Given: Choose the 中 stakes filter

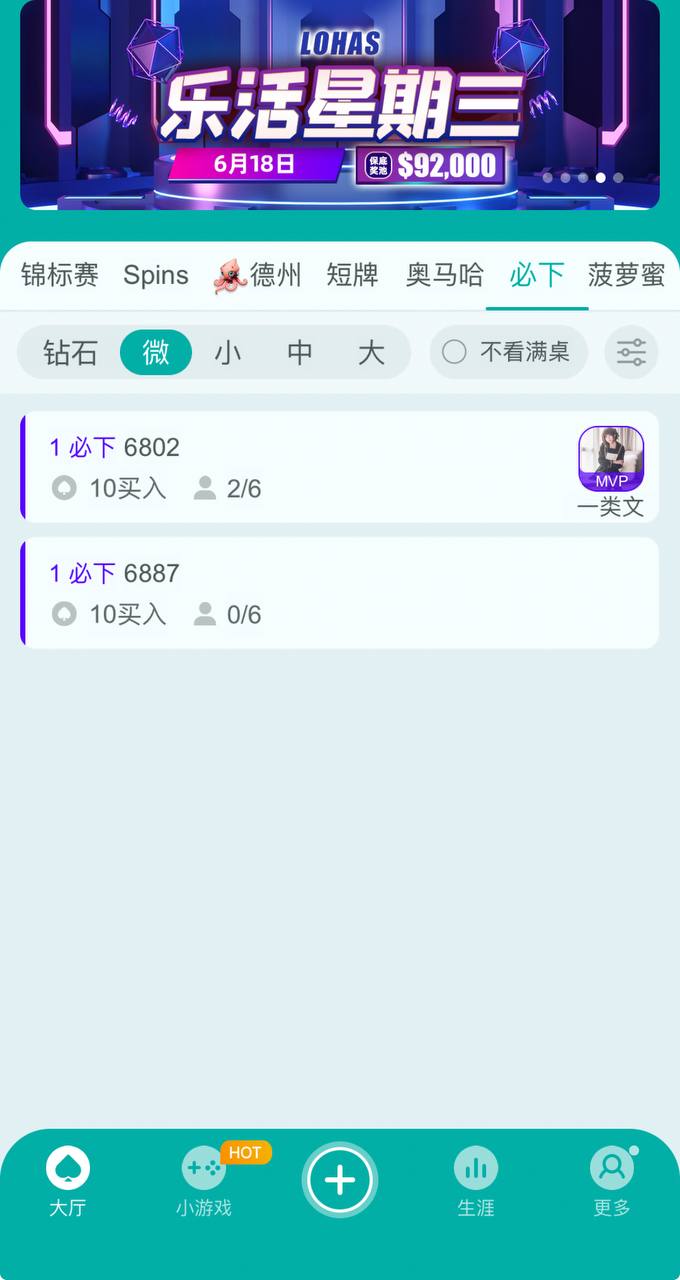Looking at the screenshot, I should tap(300, 352).
